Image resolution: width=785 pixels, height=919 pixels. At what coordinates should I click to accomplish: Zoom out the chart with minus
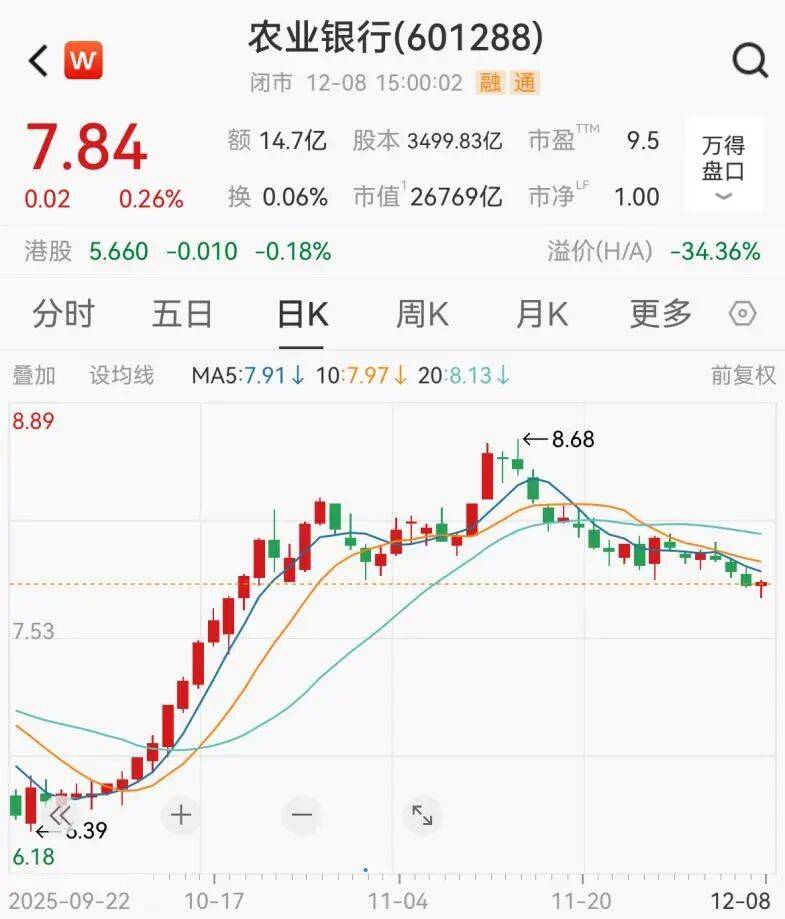(302, 815)
